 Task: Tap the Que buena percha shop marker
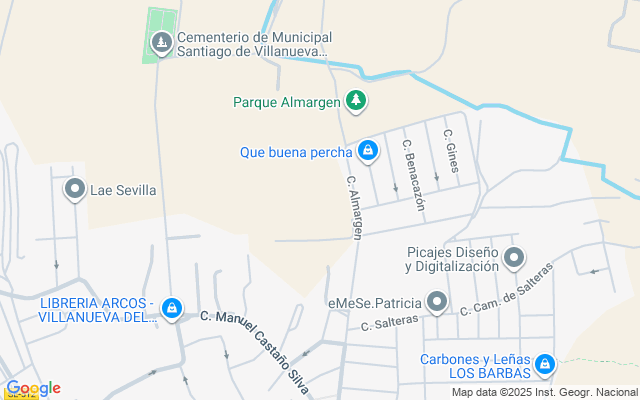tap(368, 151)
